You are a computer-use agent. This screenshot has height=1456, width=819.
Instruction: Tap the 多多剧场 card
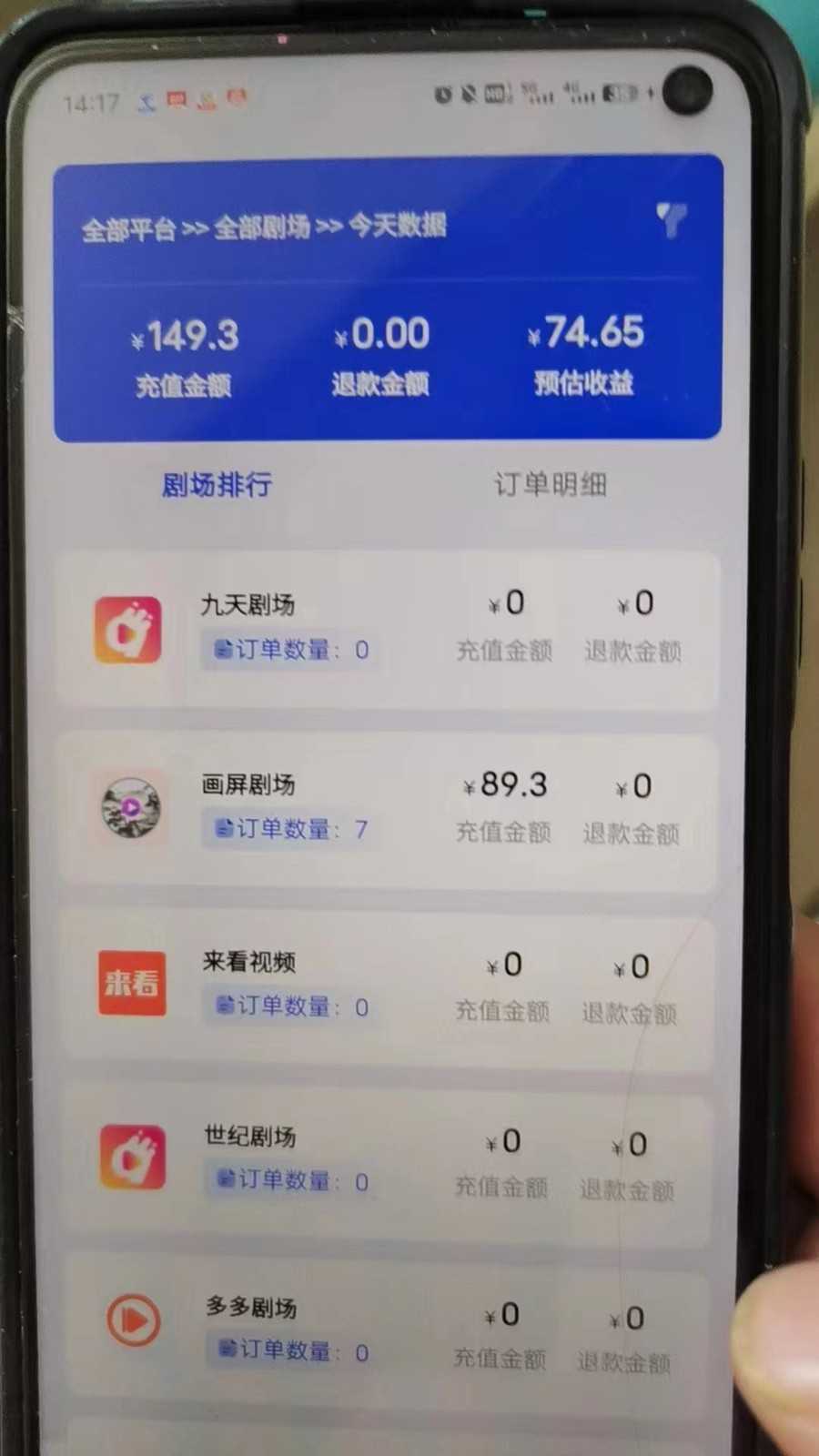tap(387, 1330)
